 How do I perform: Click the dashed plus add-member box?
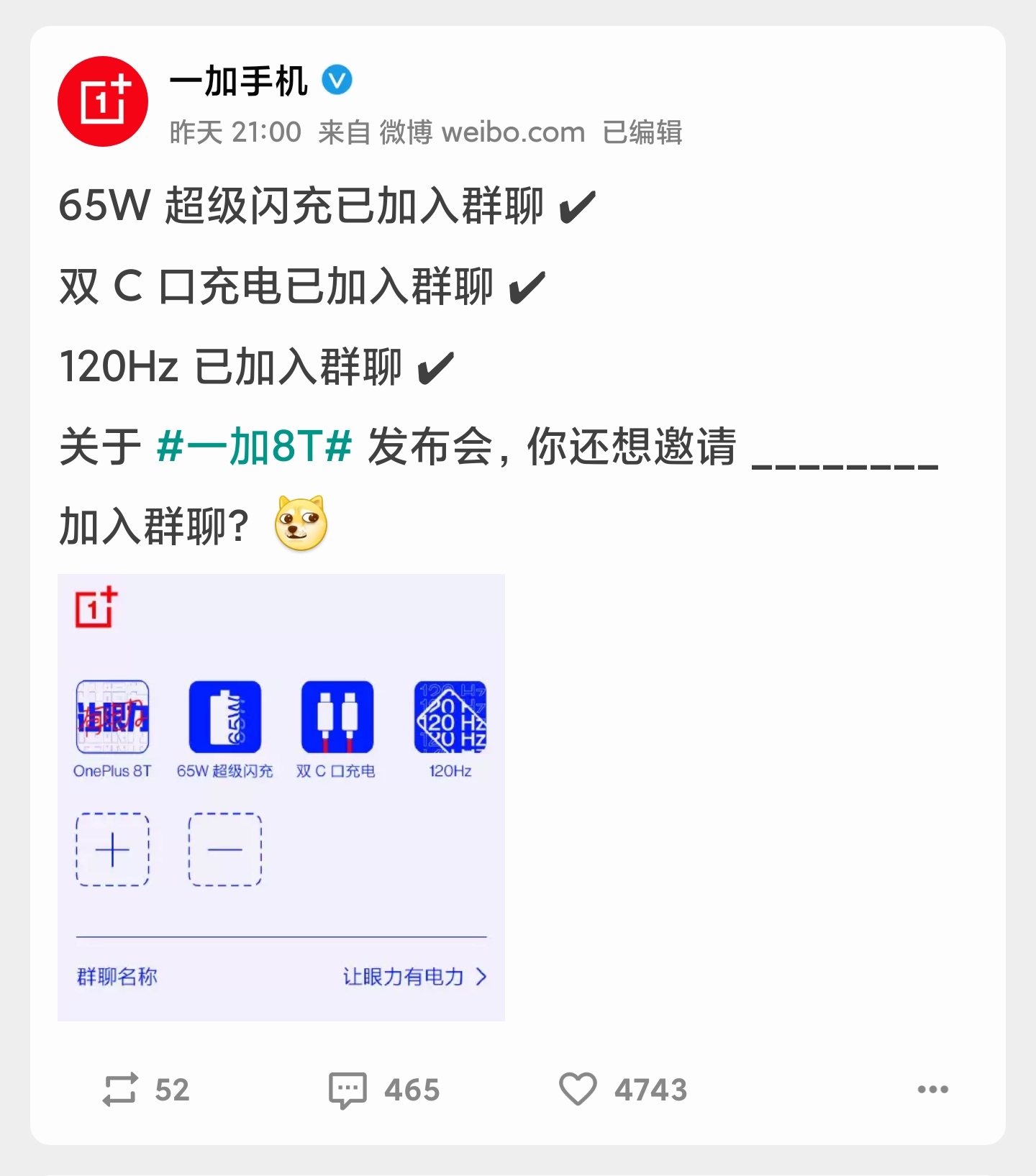tap(113, 849)
